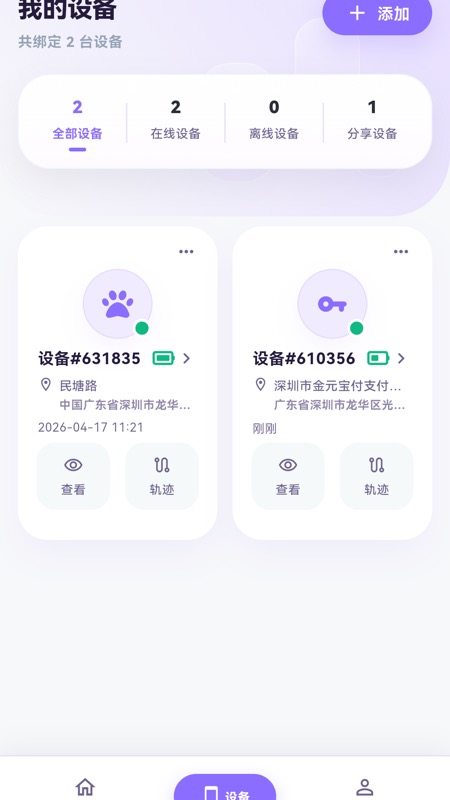View 轨迹 track for 设备#610356

click(x=377, y=476)
